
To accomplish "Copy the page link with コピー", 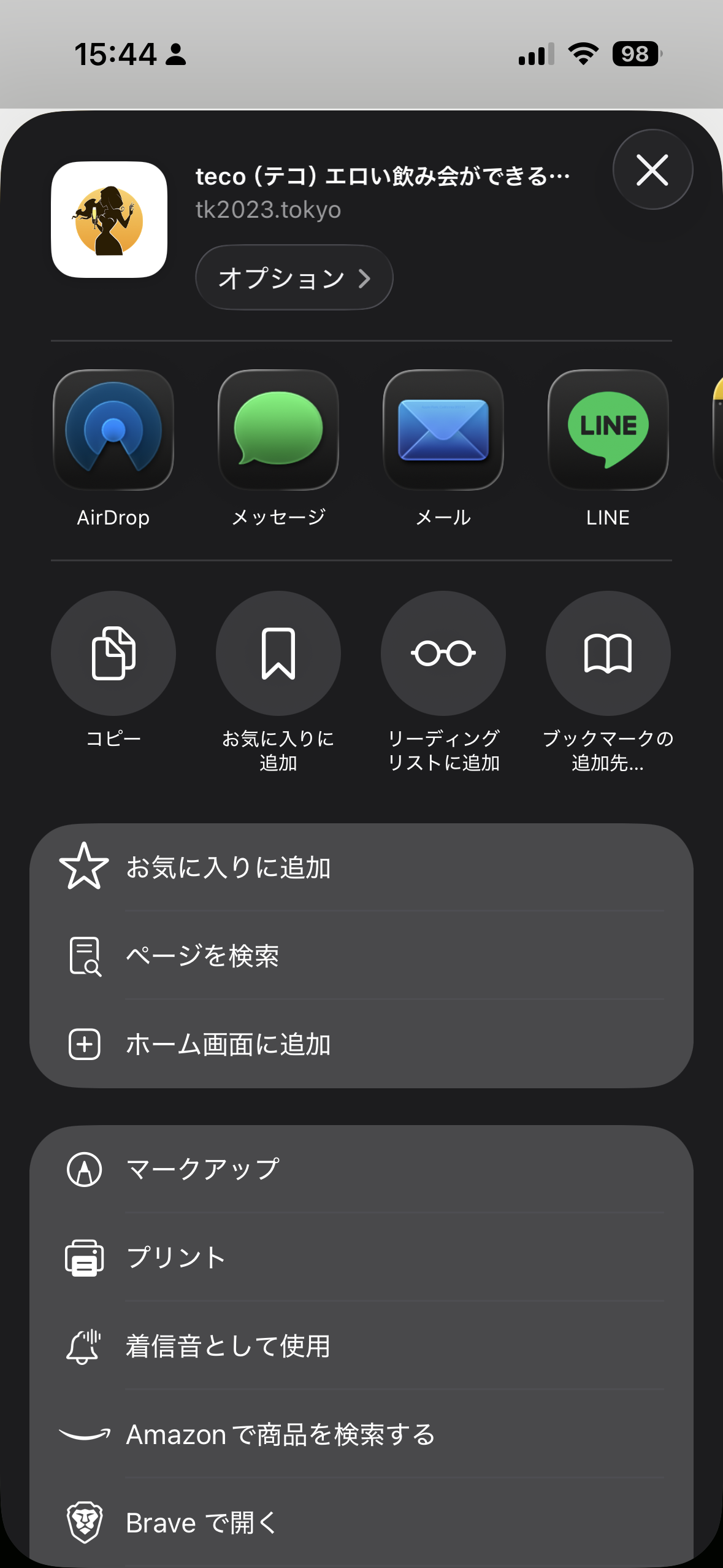I will coord(113,653).
